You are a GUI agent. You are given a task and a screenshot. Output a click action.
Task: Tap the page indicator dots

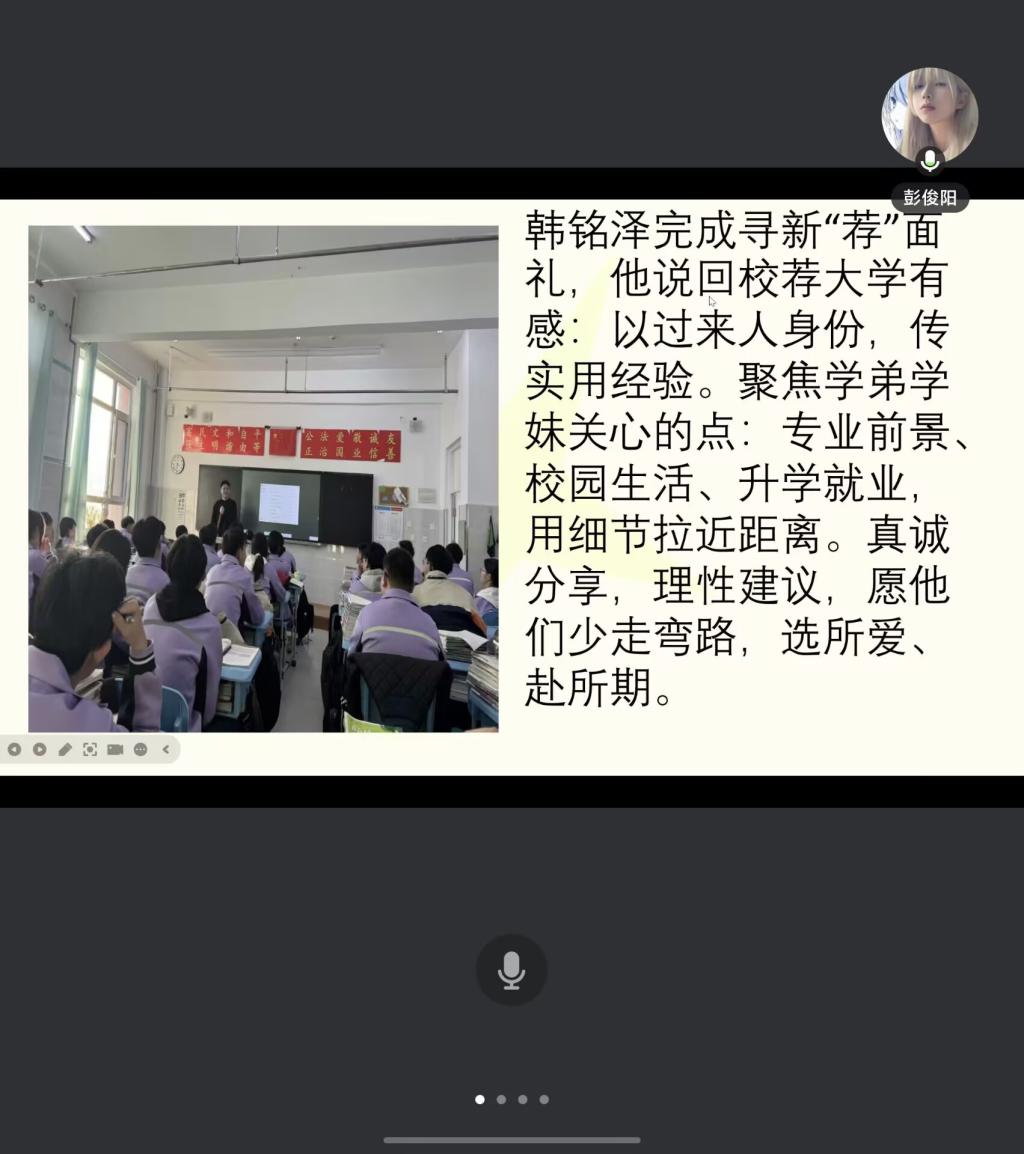coord(511,1099)
